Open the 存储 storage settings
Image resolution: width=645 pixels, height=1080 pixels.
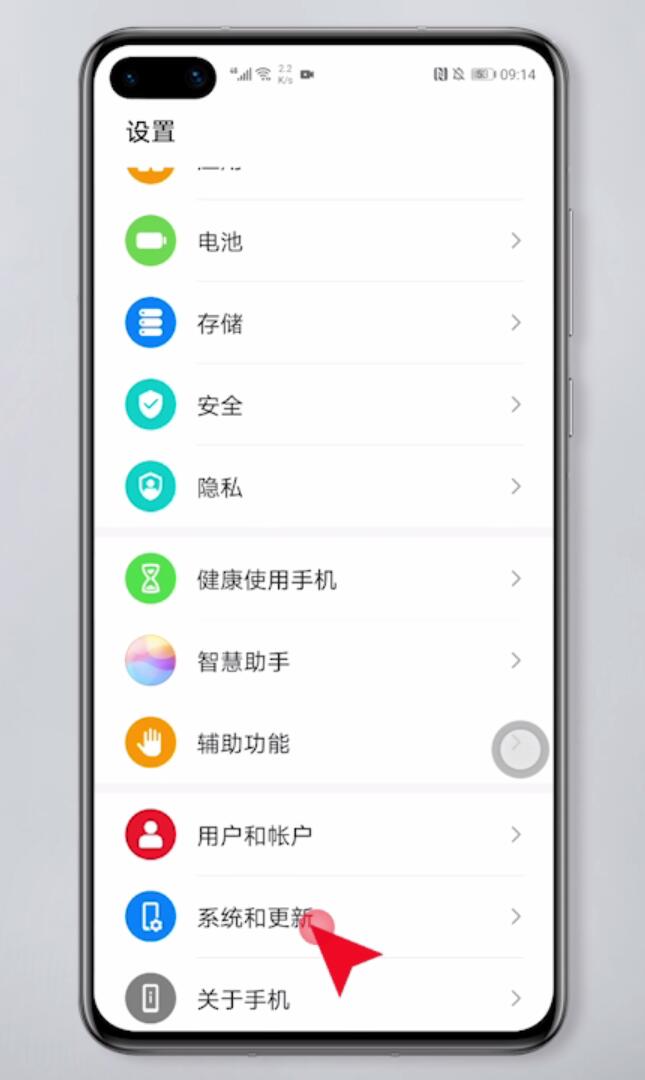[323, 323]
